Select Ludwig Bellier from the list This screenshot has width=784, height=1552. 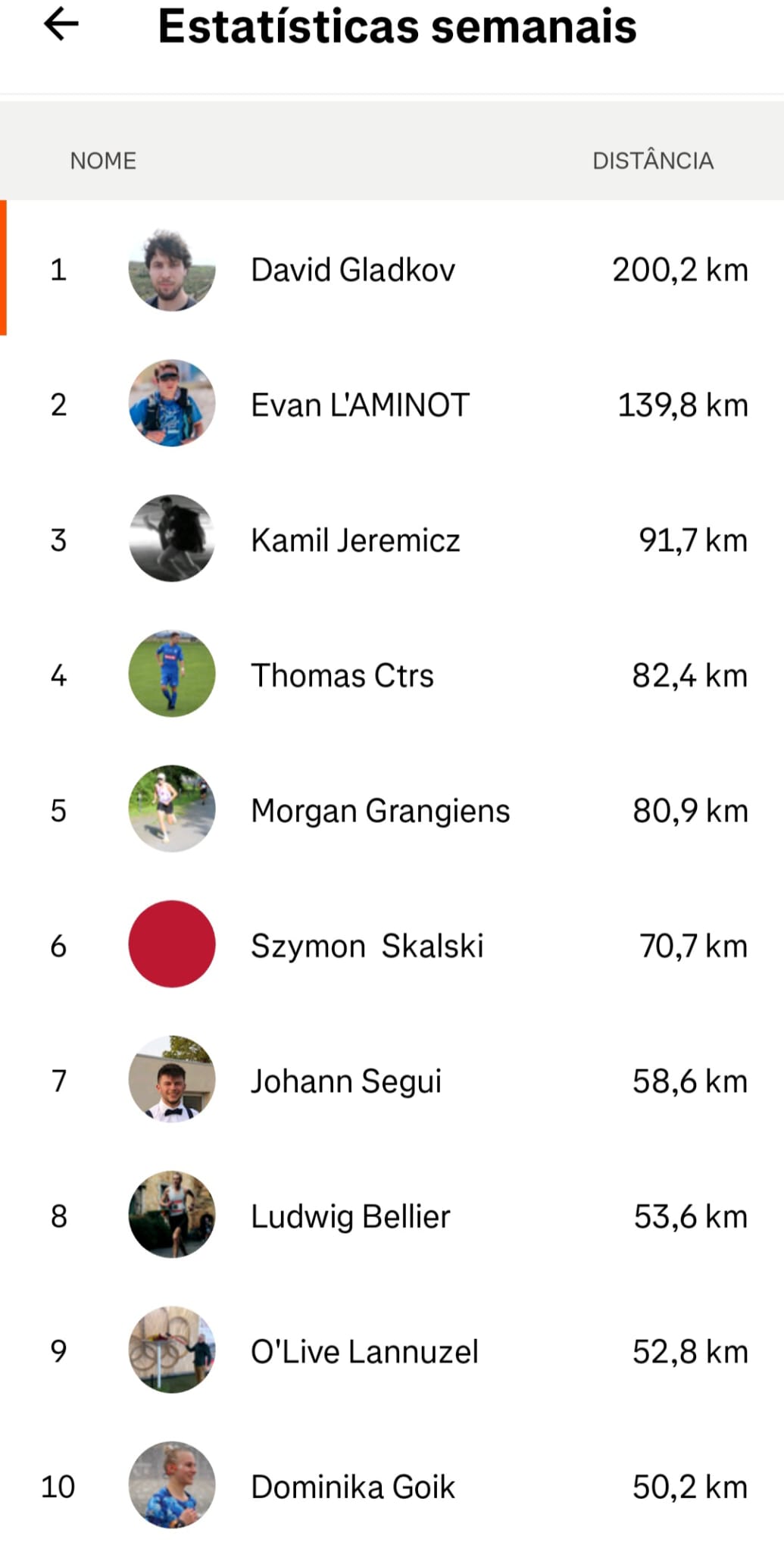[x=350, y=1216]
